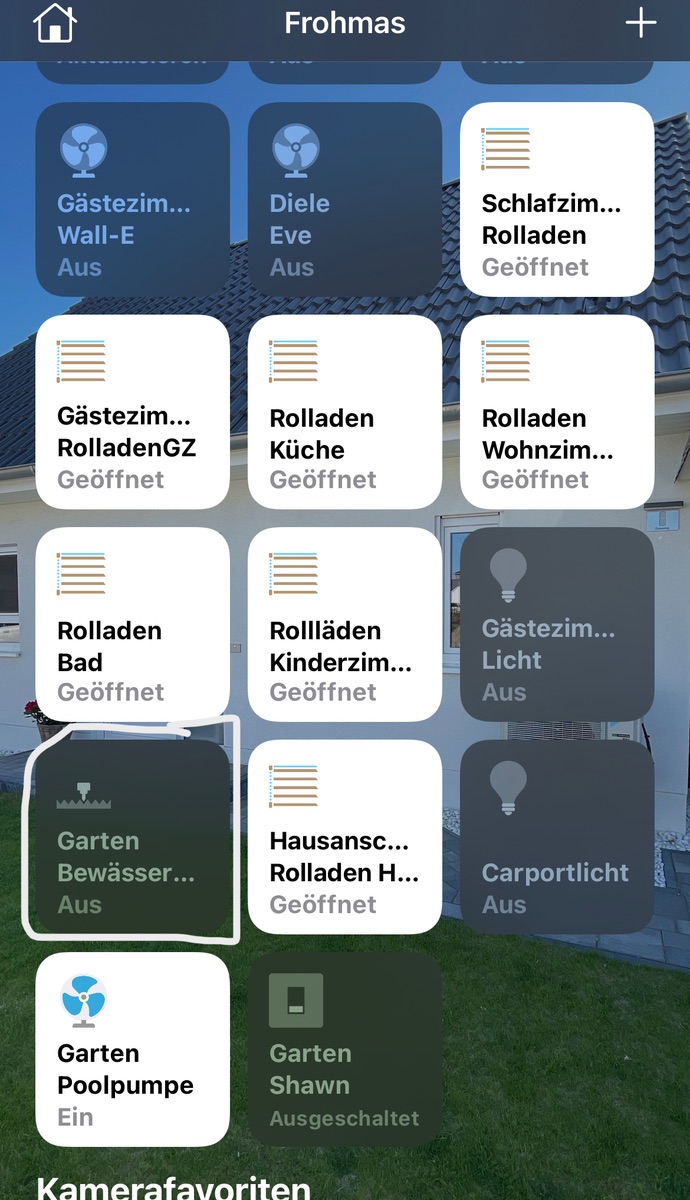Turn on the Gästezimmer Licht
The width and height of the screenshot is (690, 1200).
557,624
